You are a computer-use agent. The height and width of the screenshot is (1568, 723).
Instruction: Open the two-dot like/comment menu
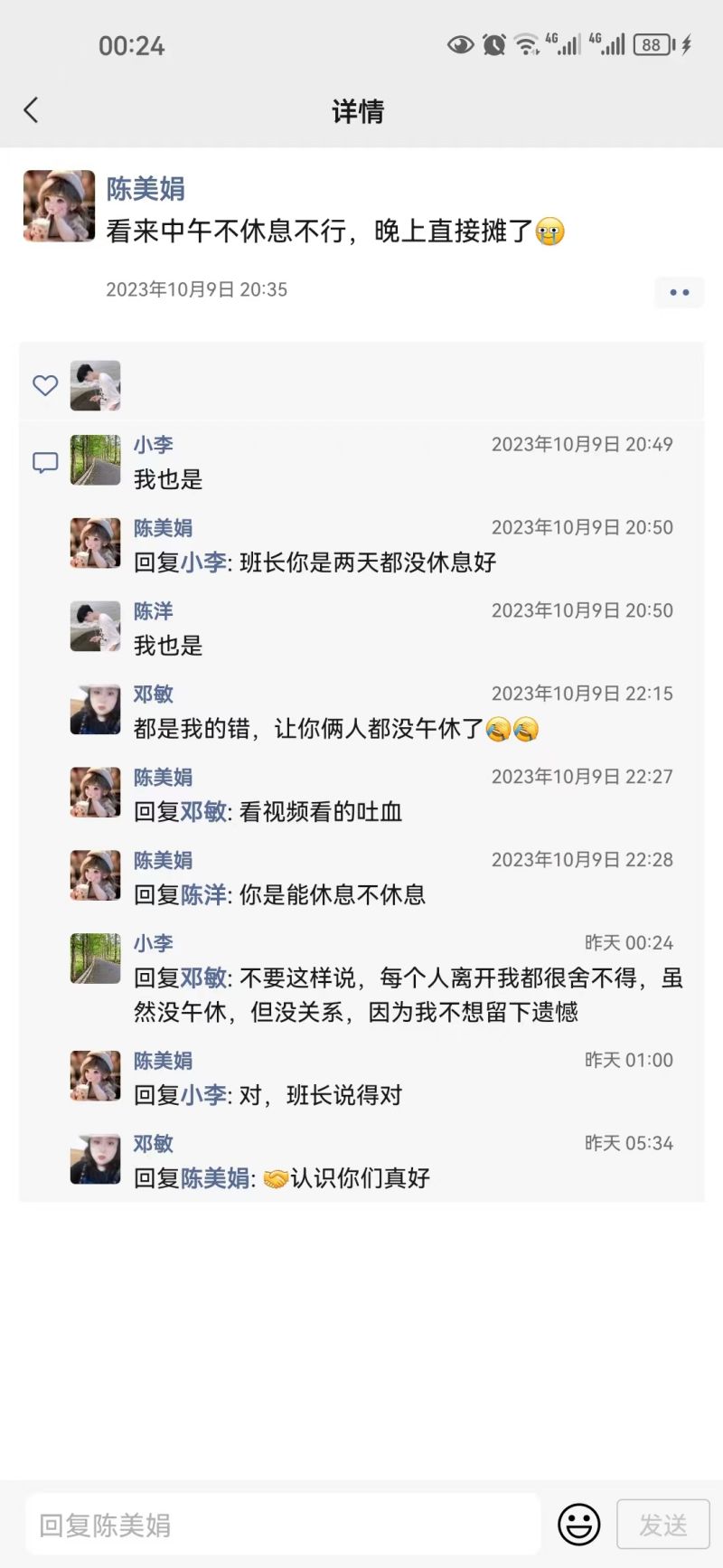679,292
